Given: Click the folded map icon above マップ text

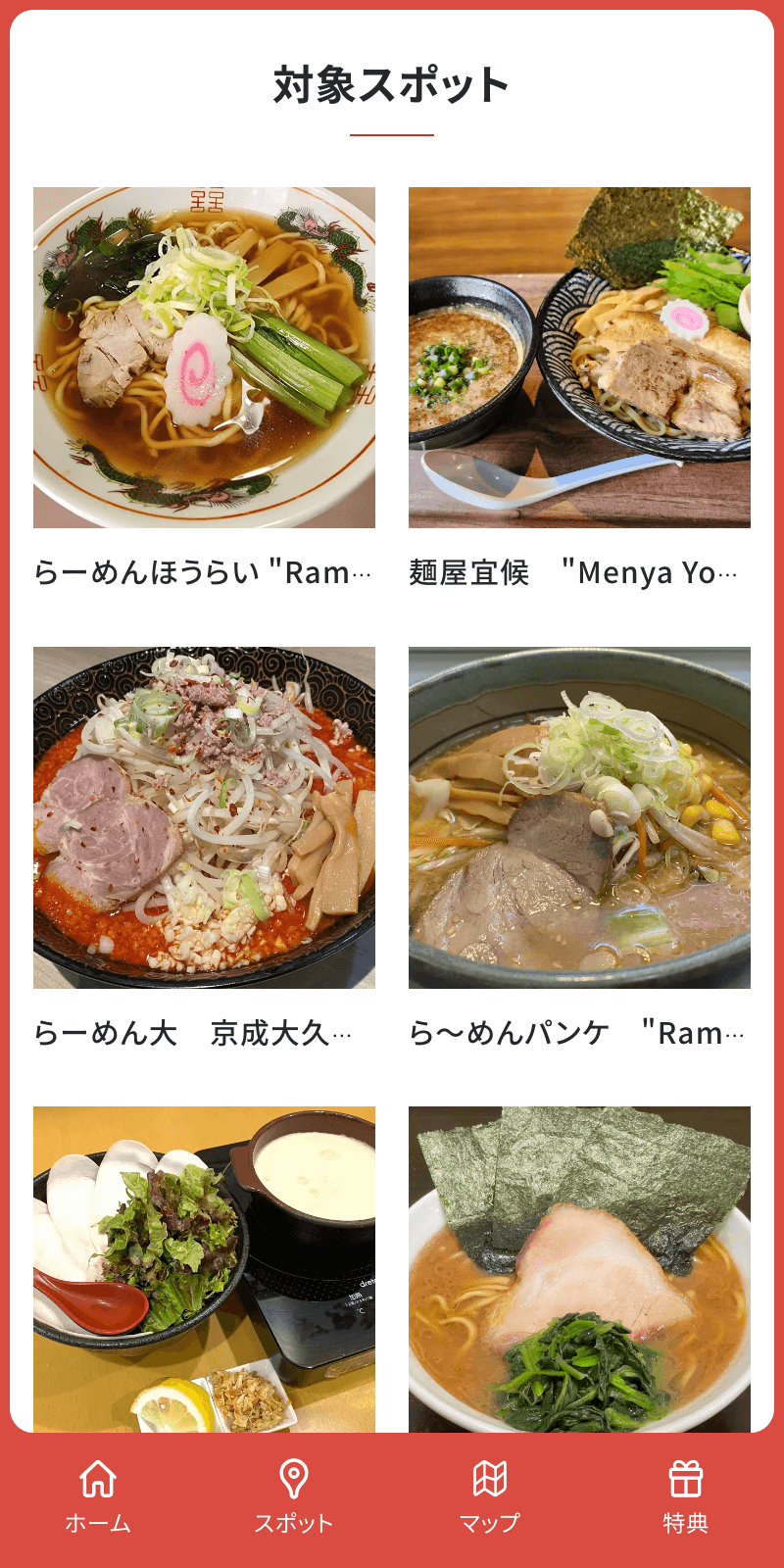Looking at the screenshot, I should [490, 1474].
